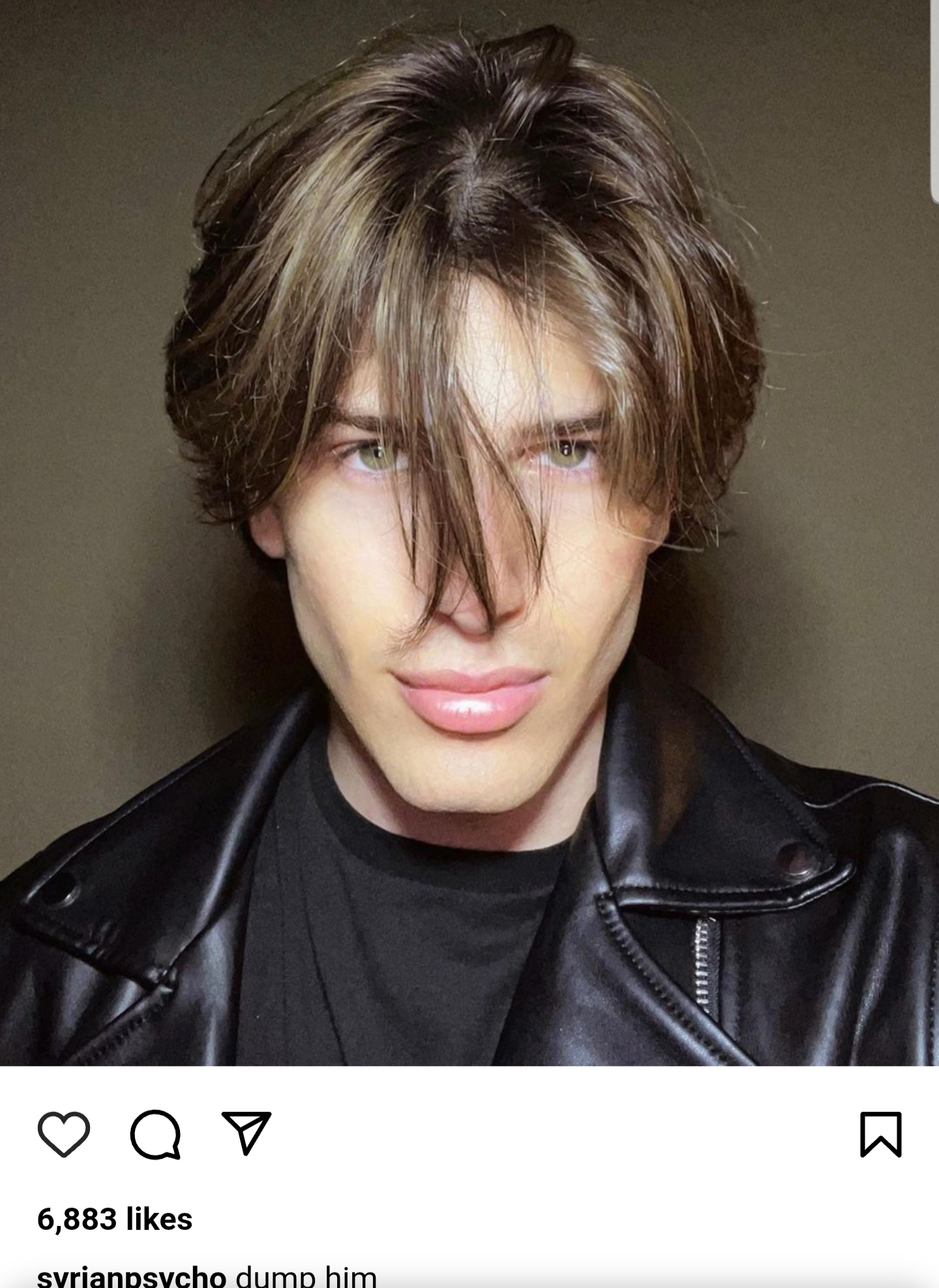View the 6,883 likes list
939x1288 pixels.
[x=115, y=1219]
